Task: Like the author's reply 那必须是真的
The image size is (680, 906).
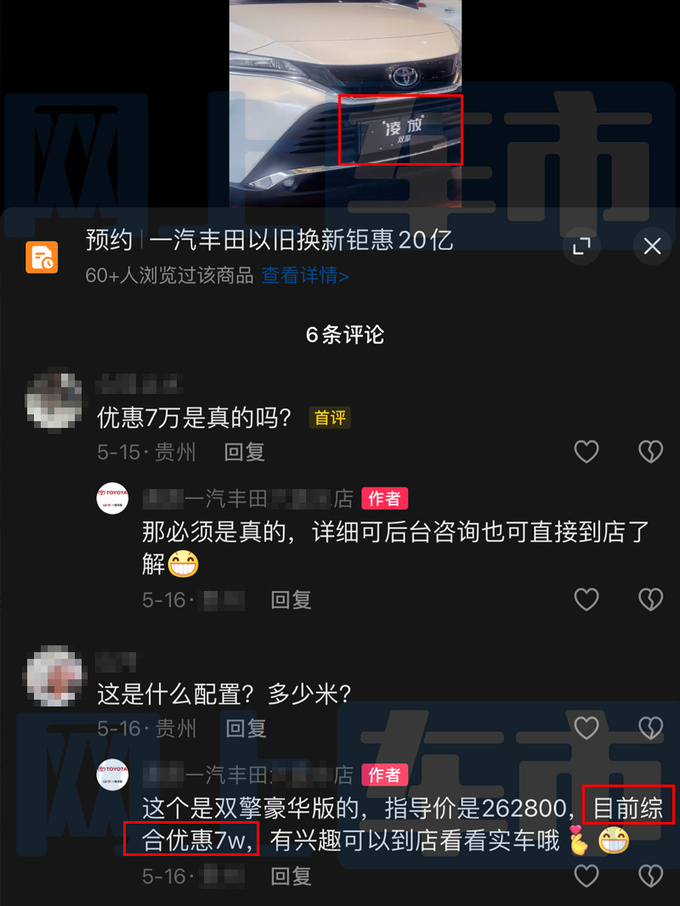Action: click(x=586, y=599)
